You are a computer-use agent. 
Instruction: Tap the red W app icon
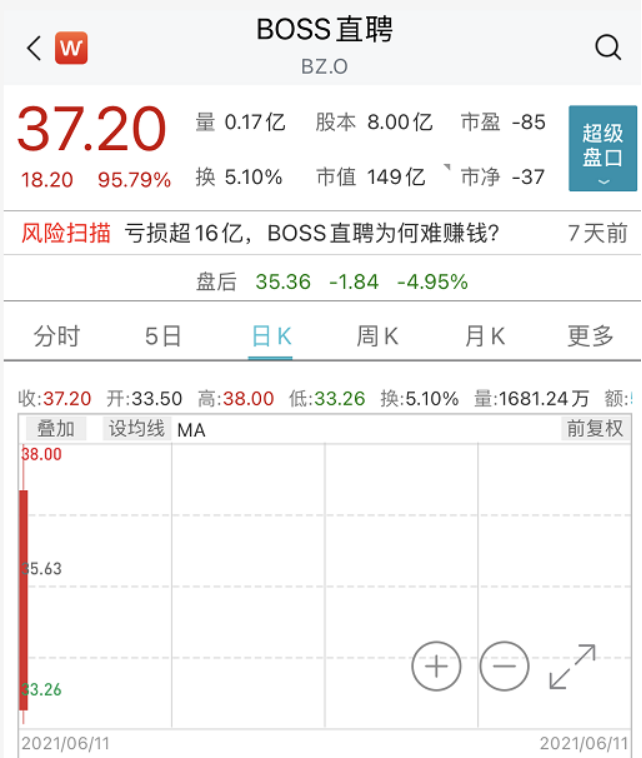pos(71,47)
